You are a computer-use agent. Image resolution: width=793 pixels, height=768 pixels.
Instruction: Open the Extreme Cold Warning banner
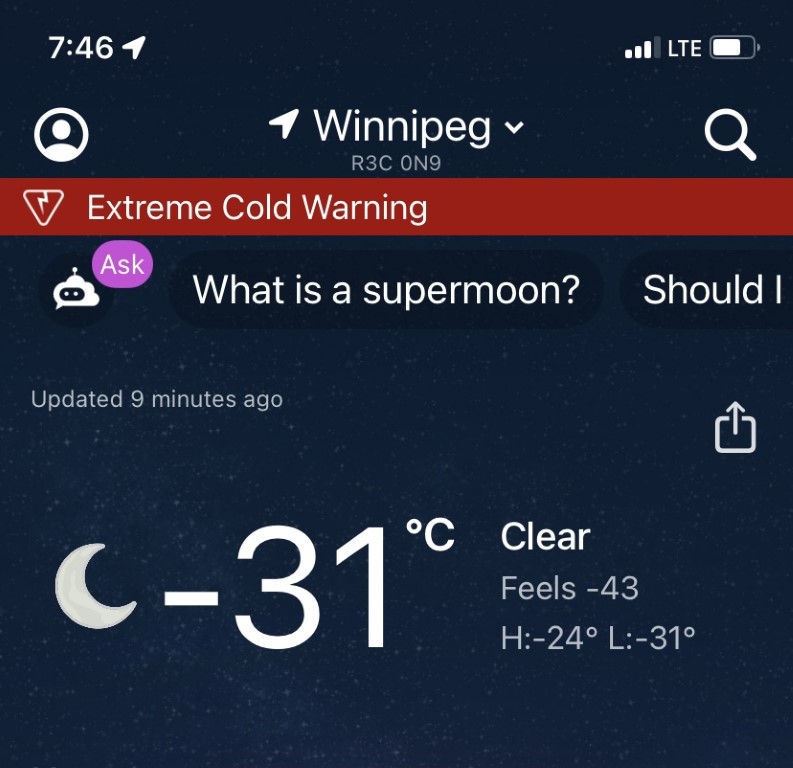point(396,208)
